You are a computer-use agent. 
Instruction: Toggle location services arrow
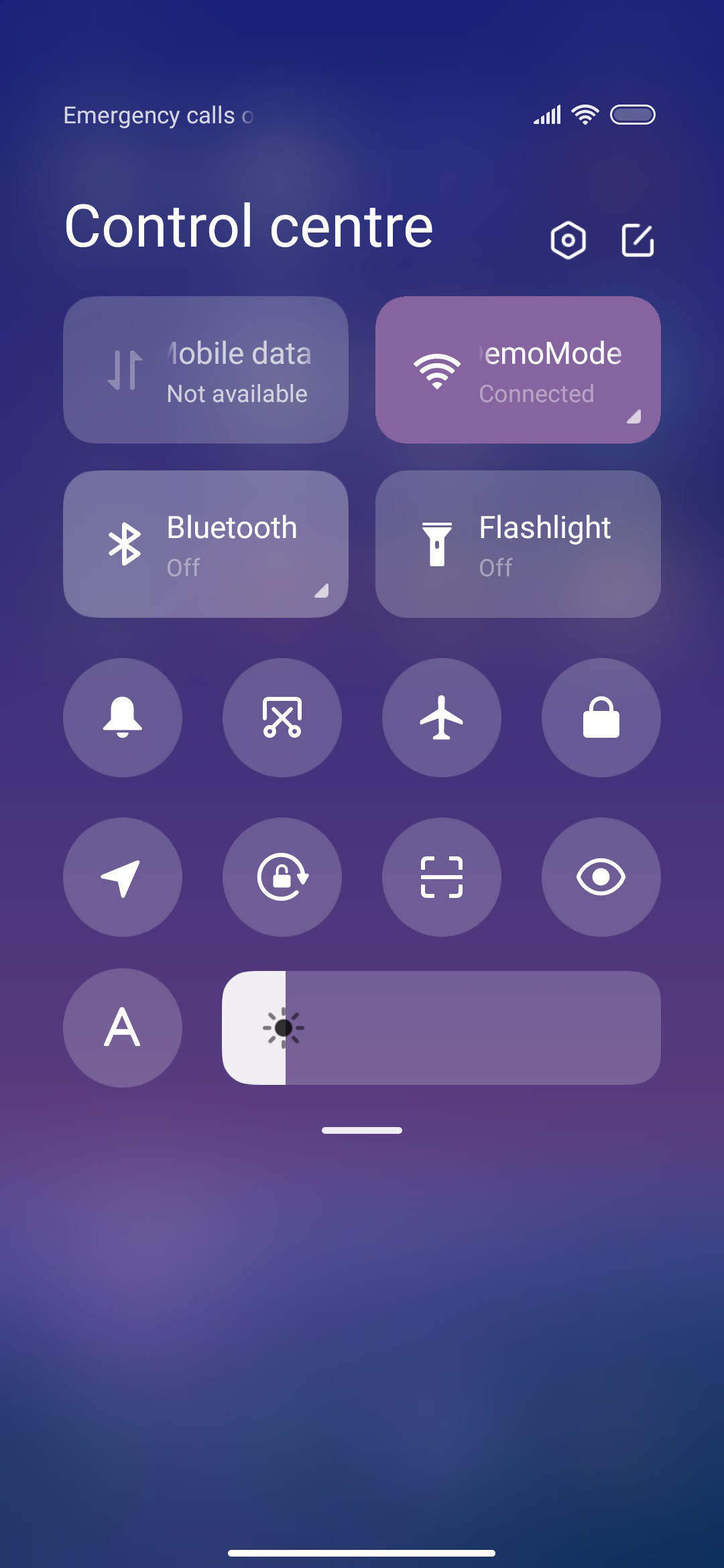123,877
